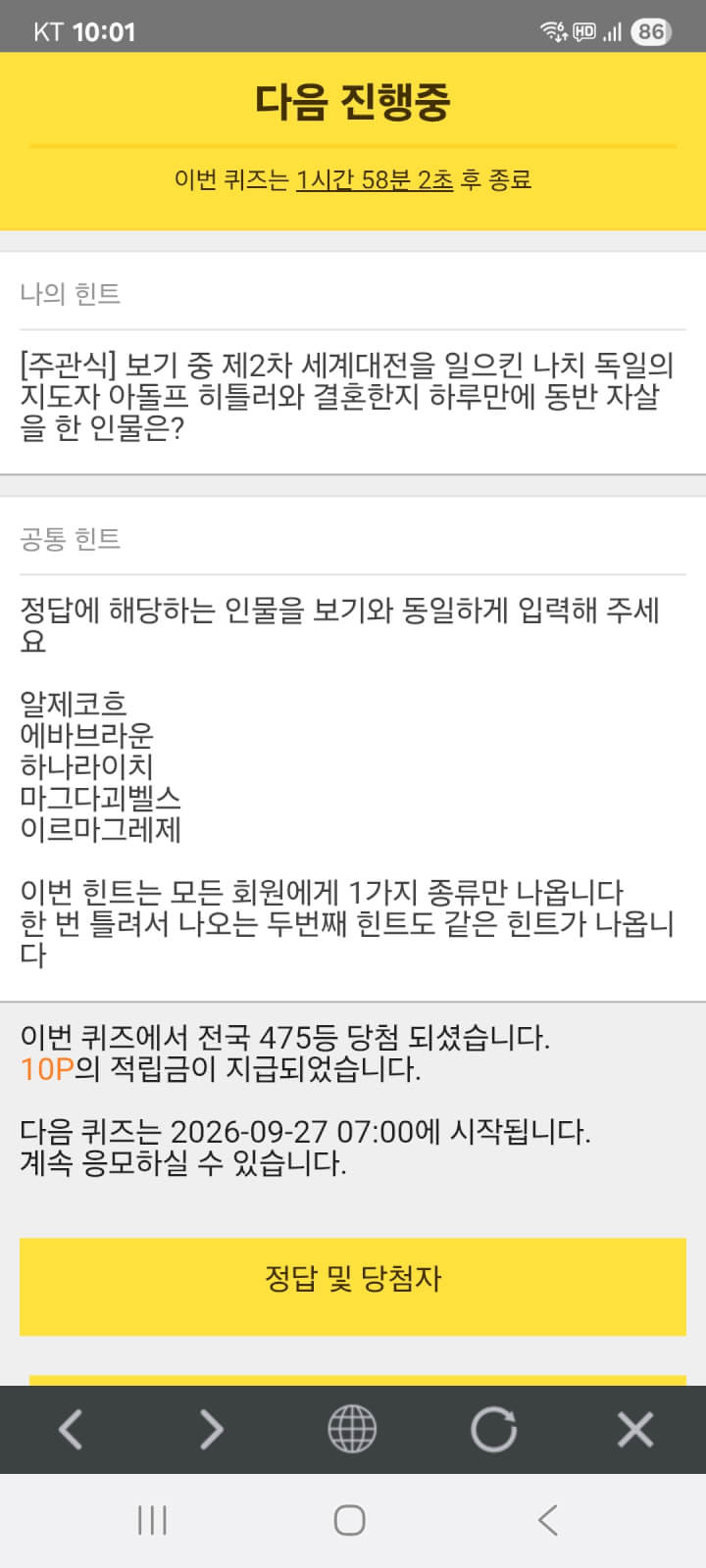
Task: Reload the page with the refresh icon
Action: pyautogui.click(x=493, y=1429)
